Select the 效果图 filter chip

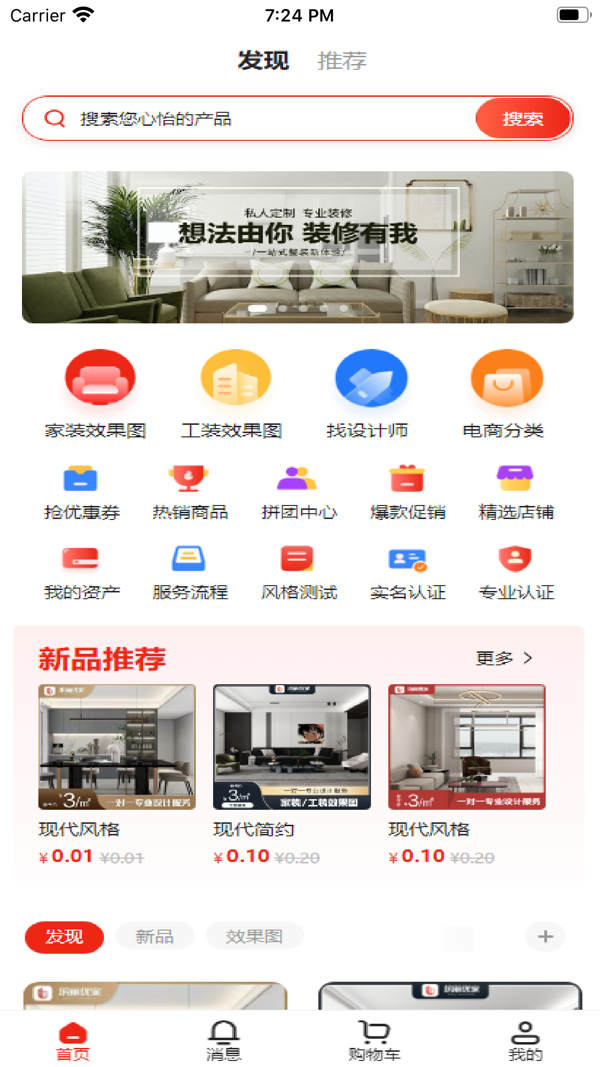254,936
